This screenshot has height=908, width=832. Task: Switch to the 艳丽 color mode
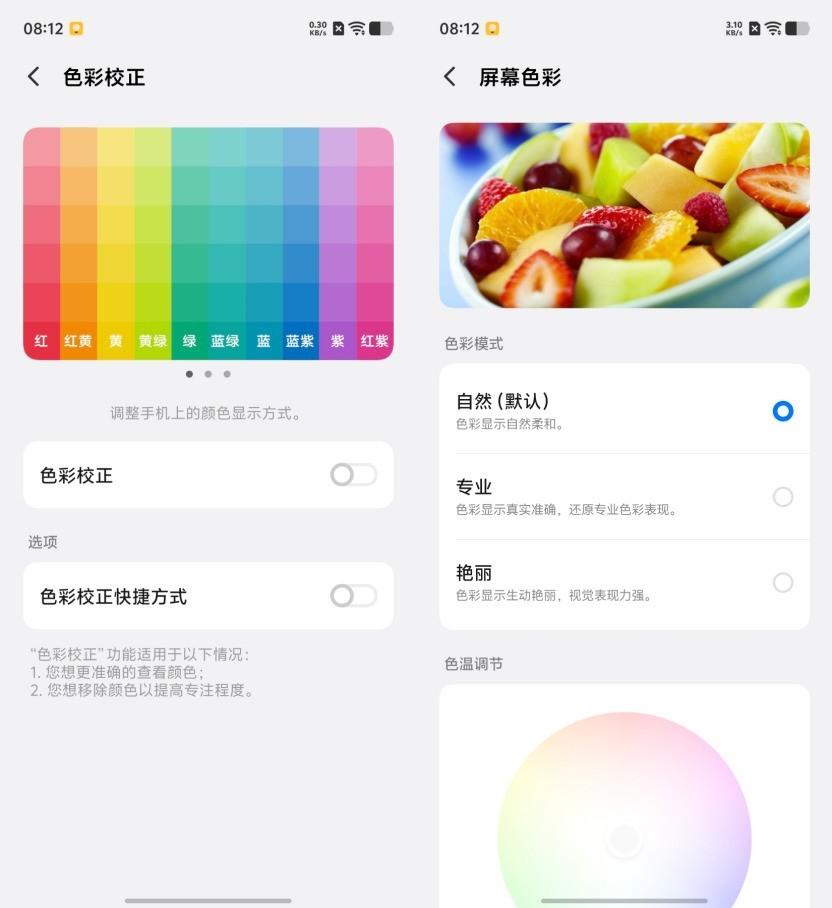click(624, 583)
